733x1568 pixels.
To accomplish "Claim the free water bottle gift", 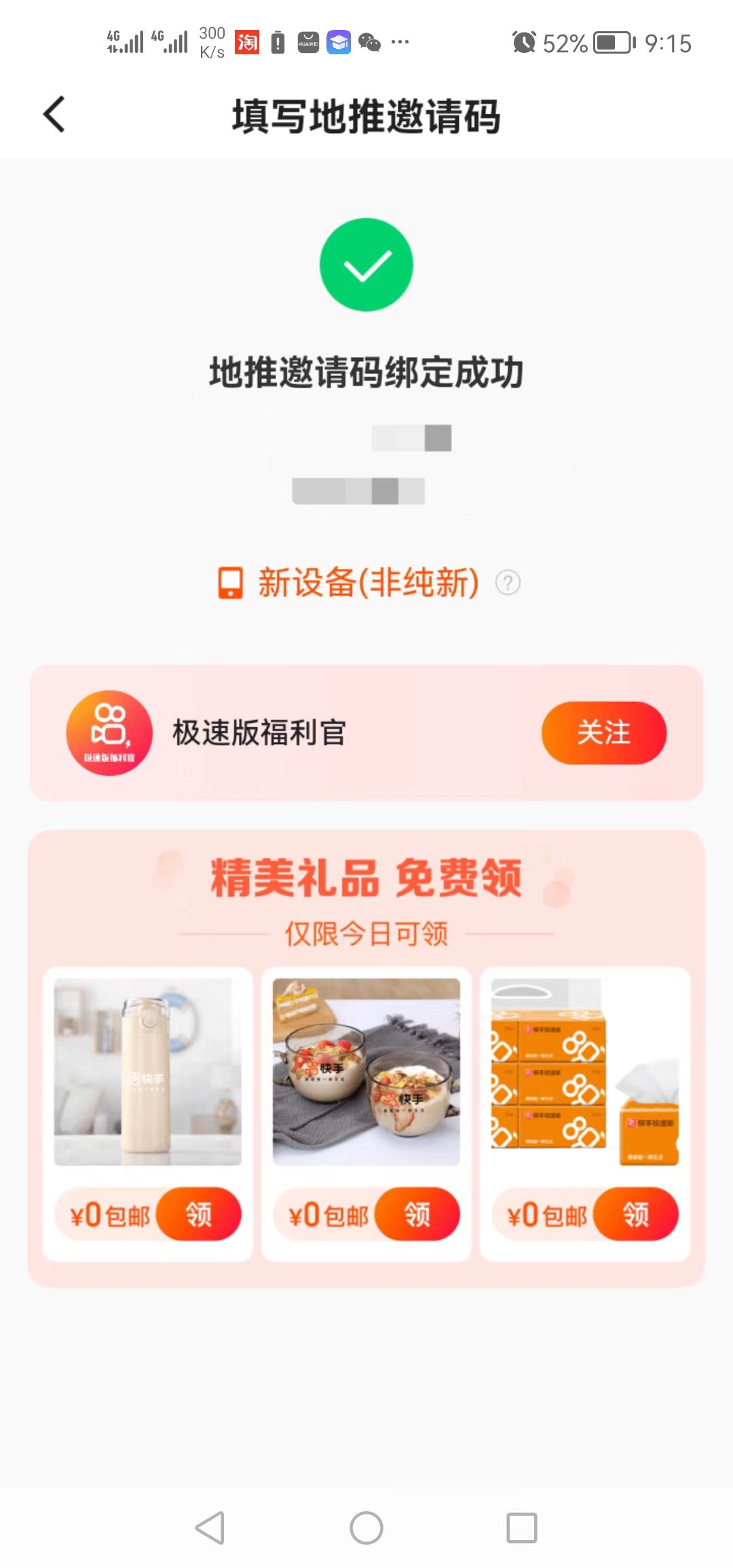I will [x=199, y=1214].
